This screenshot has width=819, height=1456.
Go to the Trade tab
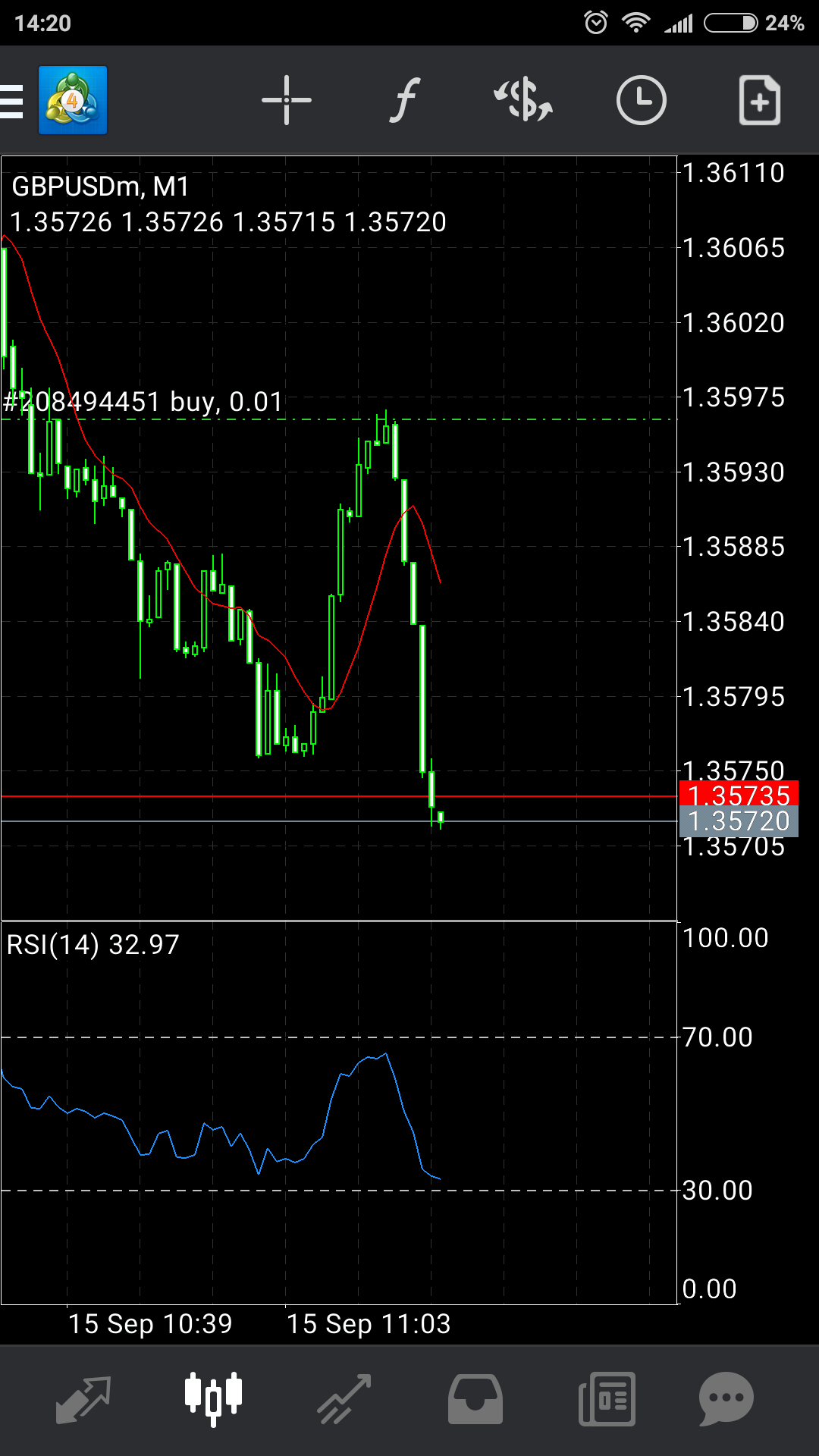tap(344, 1400)
